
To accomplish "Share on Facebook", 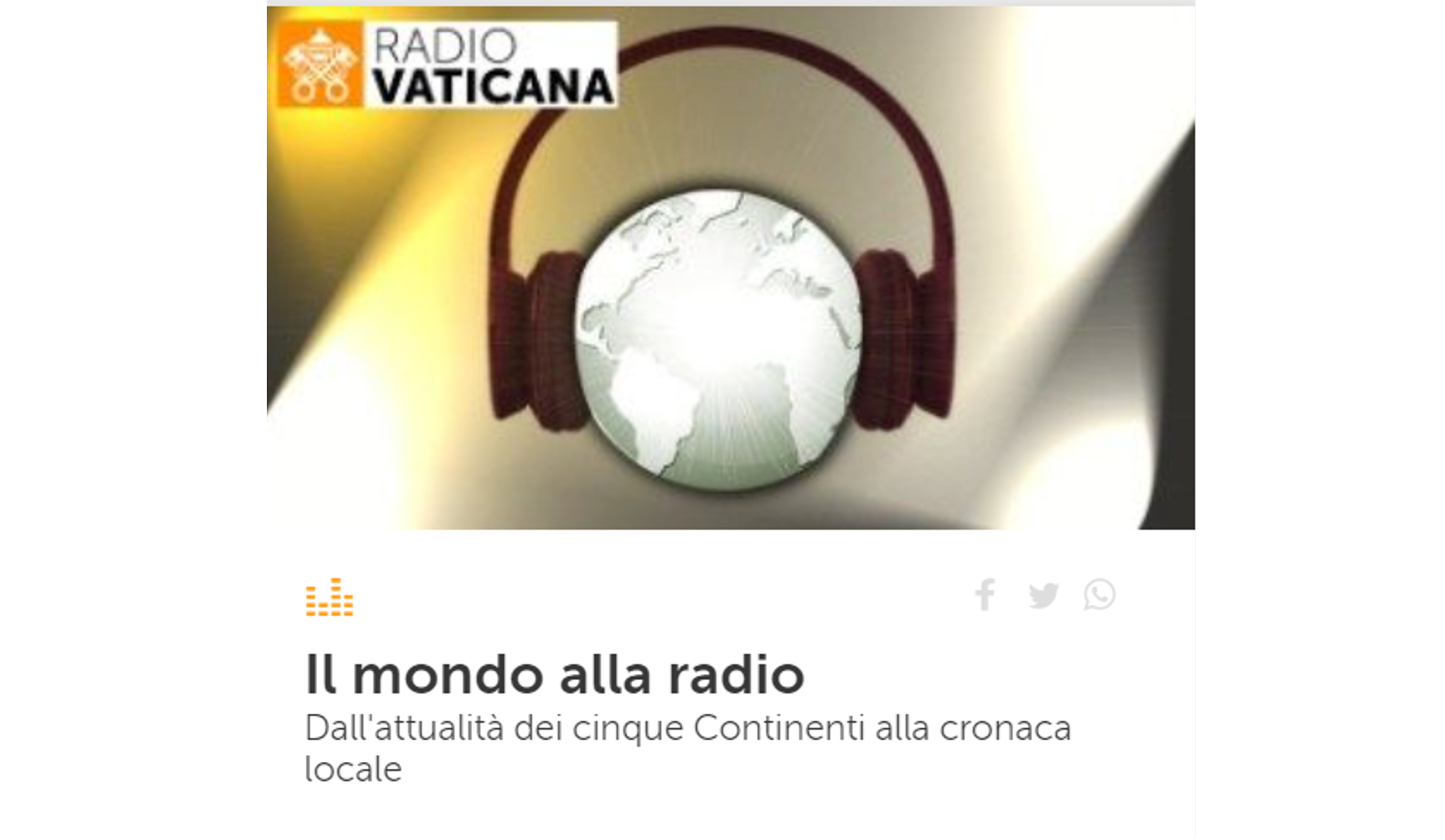I will (x=985, y=595).
